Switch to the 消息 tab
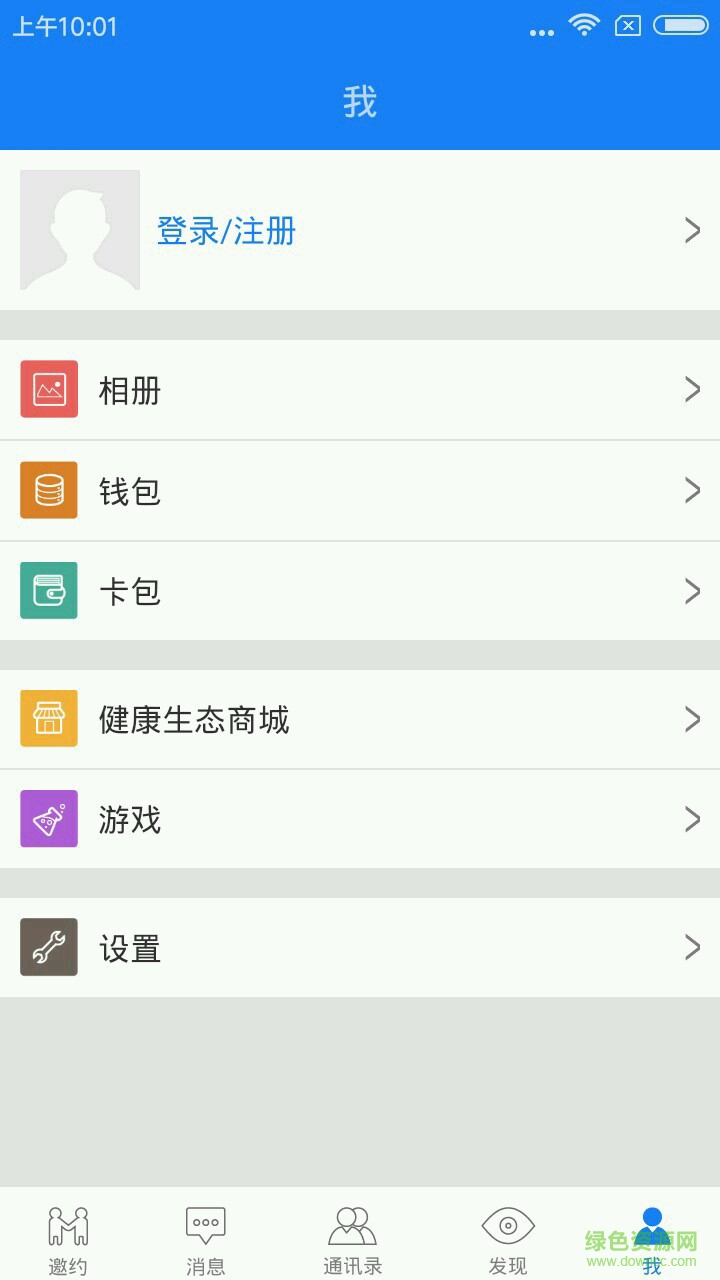Screen dimensions: 720x1280 tap(205, 1237)
